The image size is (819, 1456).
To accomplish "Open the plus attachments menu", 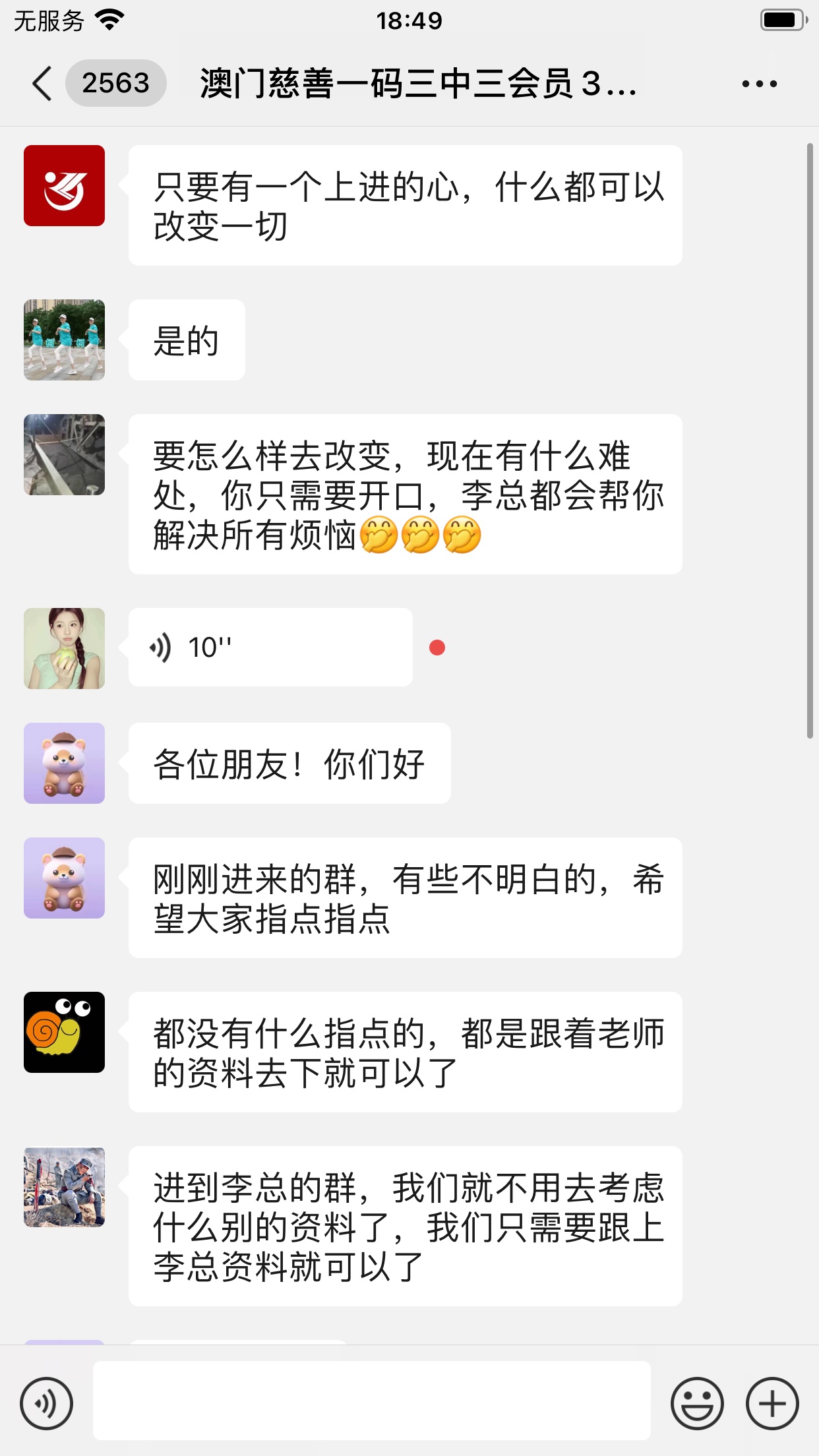I will pyautogui.click(x=772, y=1403).
